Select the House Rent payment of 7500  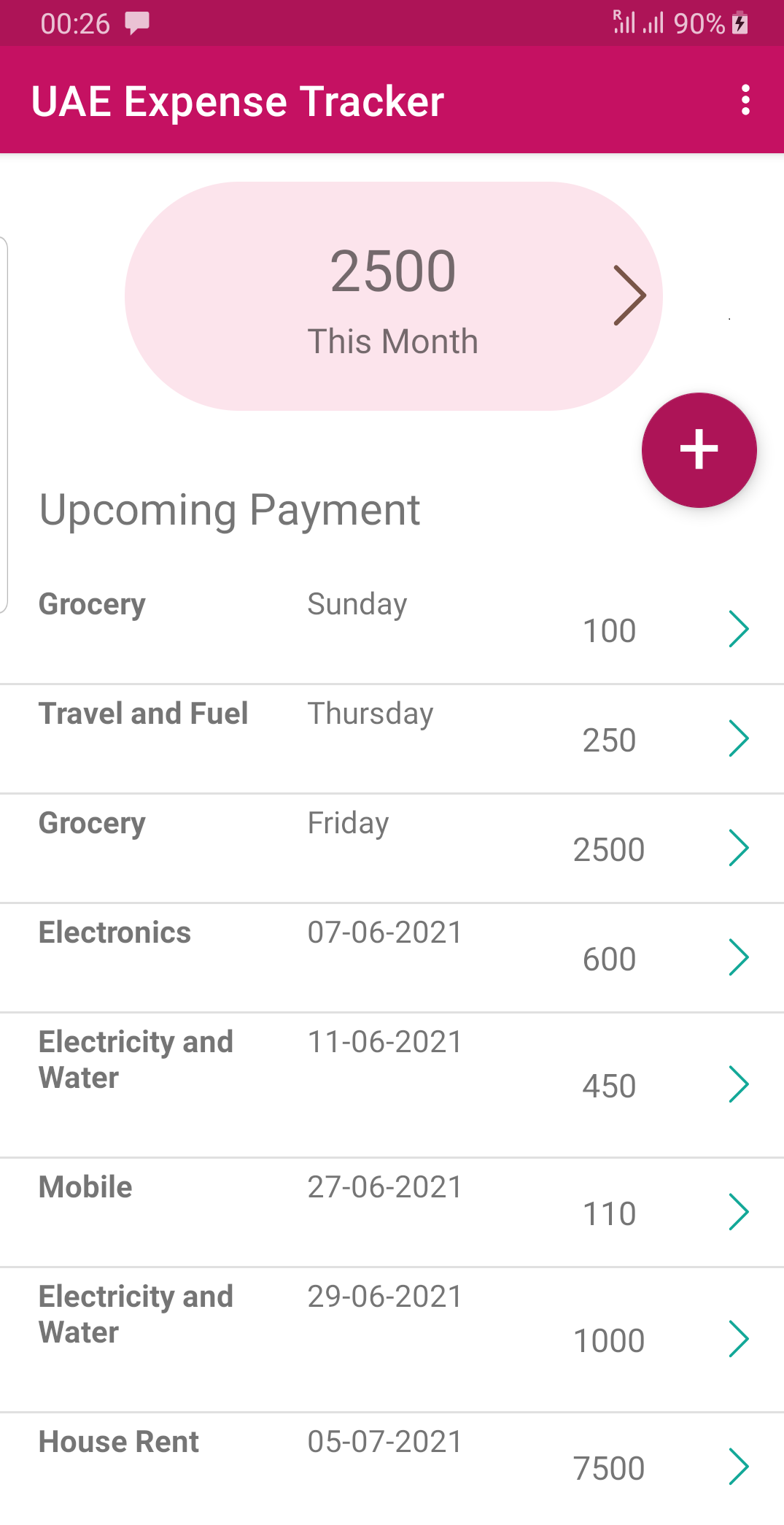click(x=392, y=1467)
